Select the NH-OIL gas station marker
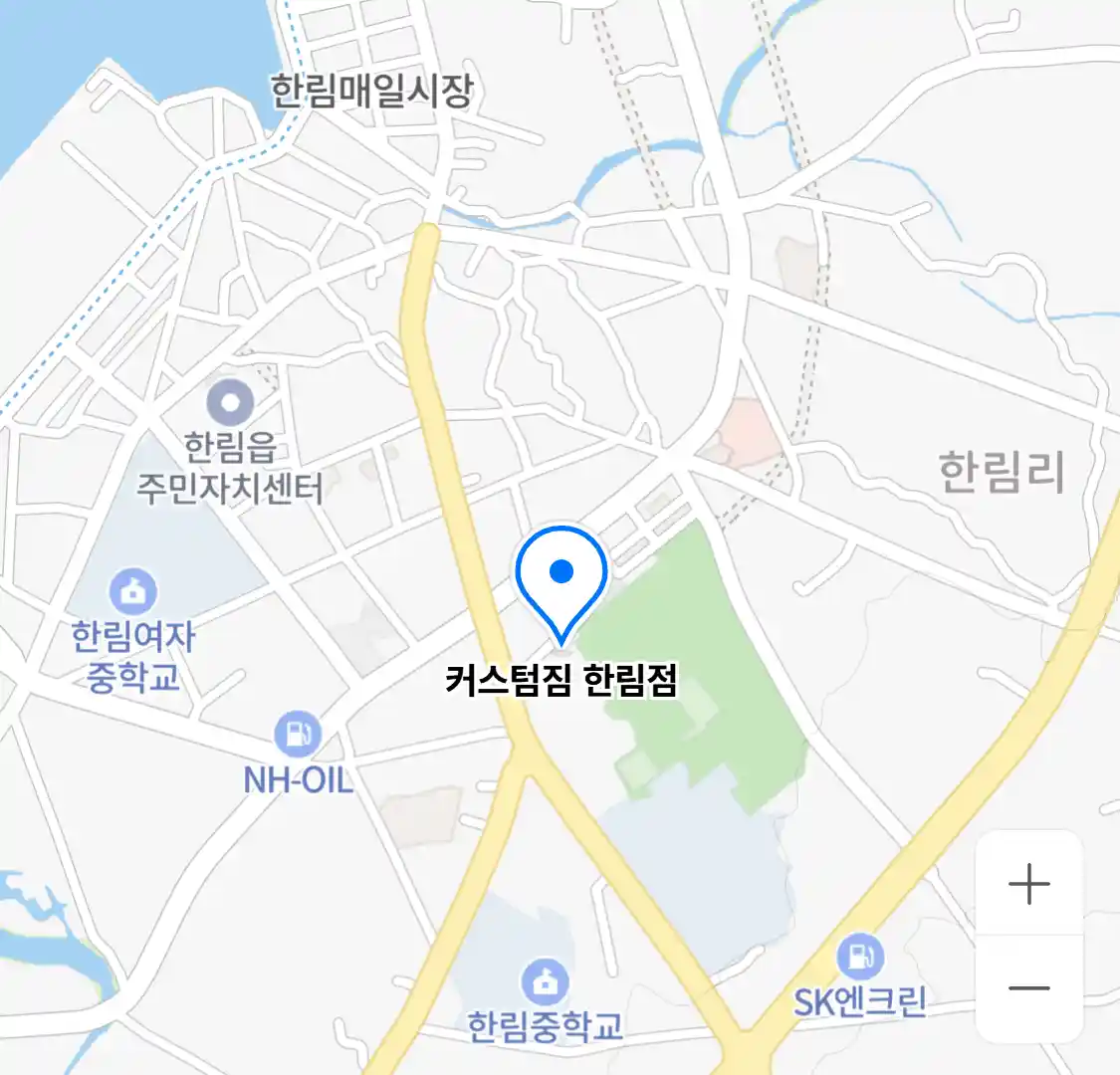Viewport: 1120px width, 1075px height. 298,736
